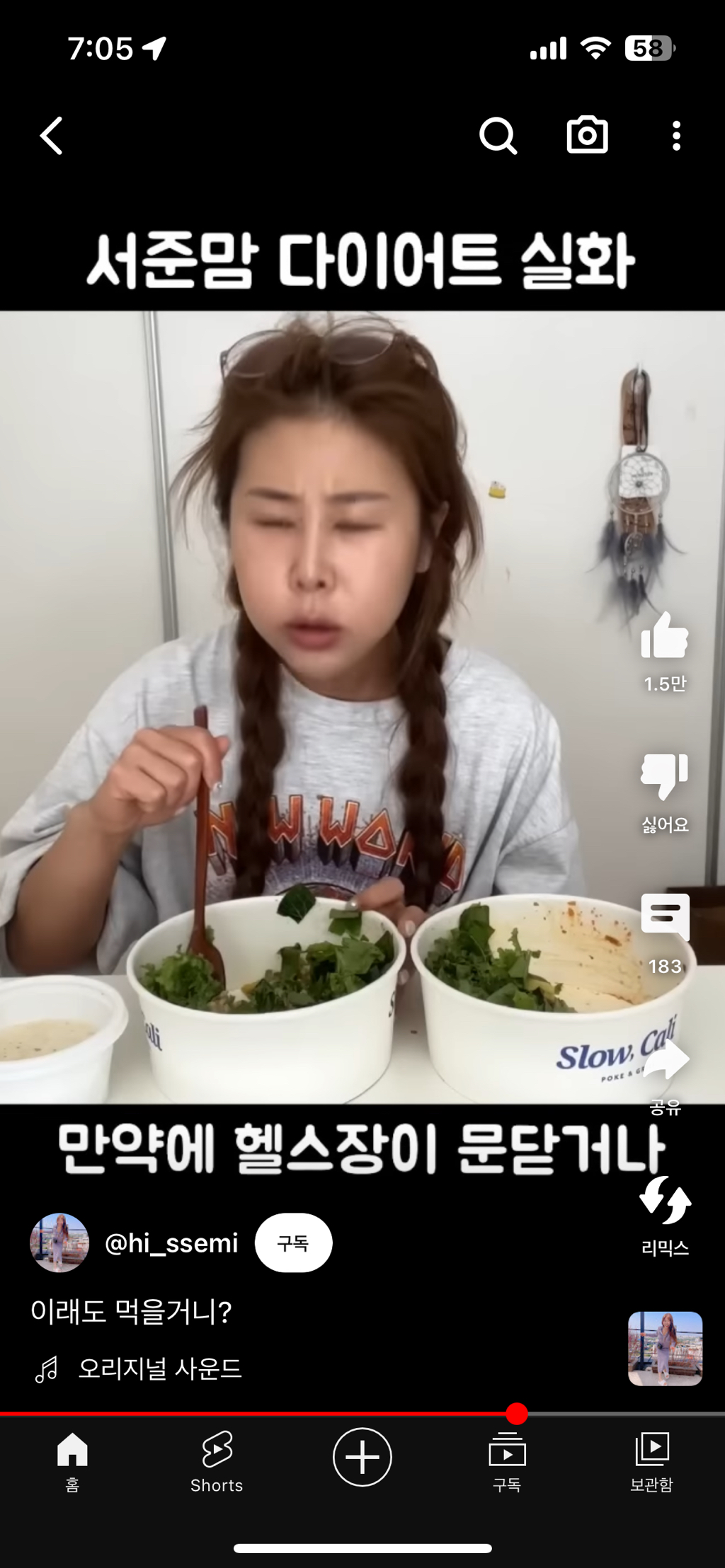Switch to the 보관함 library tab
725x1568 pixels.
[651, 1462]
